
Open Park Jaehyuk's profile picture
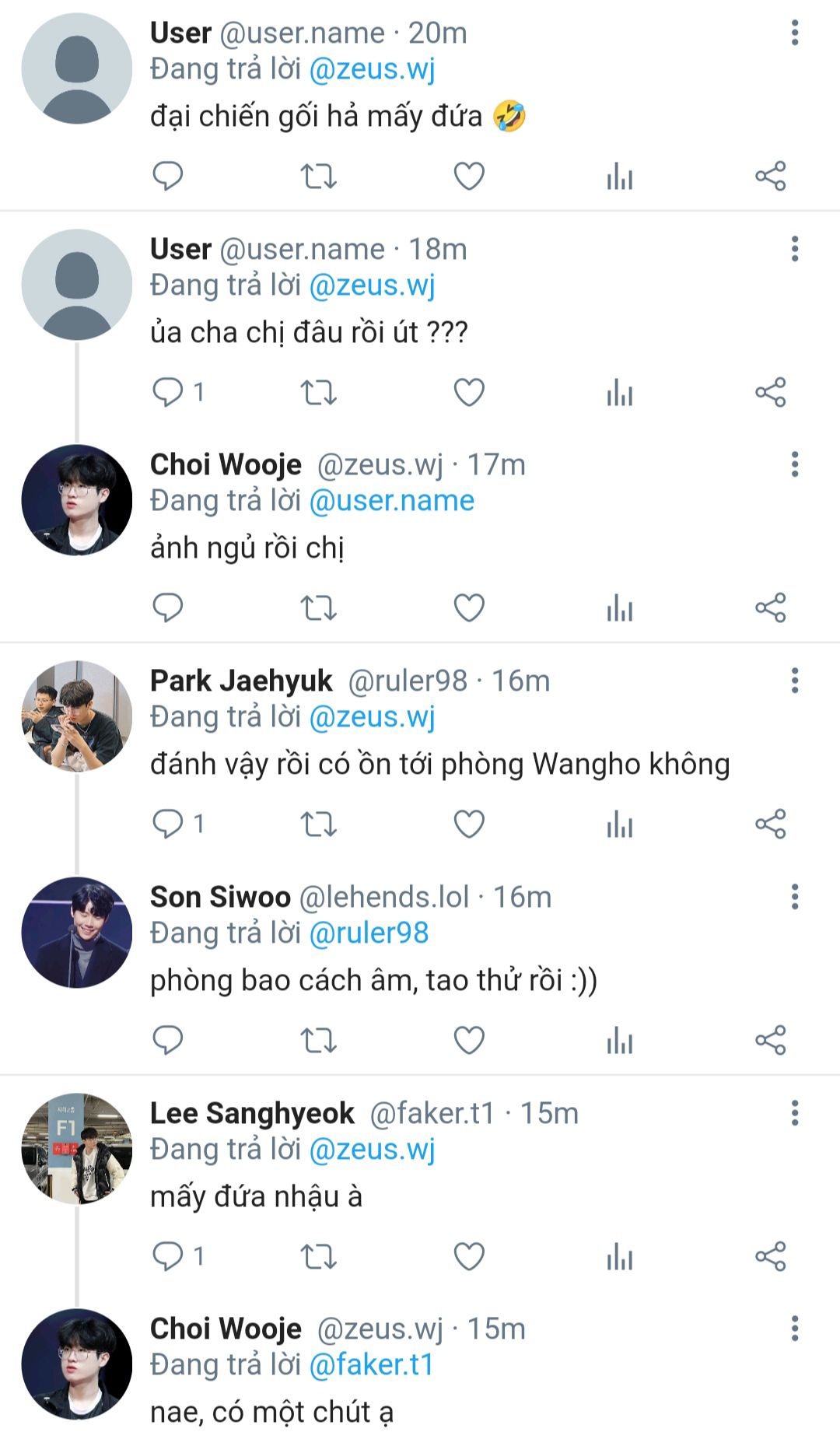pyautogui.click(x=76, y=716)
